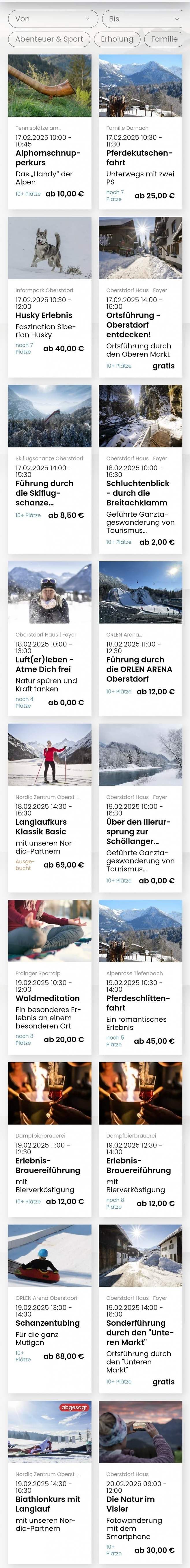Open the Bis date dropdown

point(143,19)
